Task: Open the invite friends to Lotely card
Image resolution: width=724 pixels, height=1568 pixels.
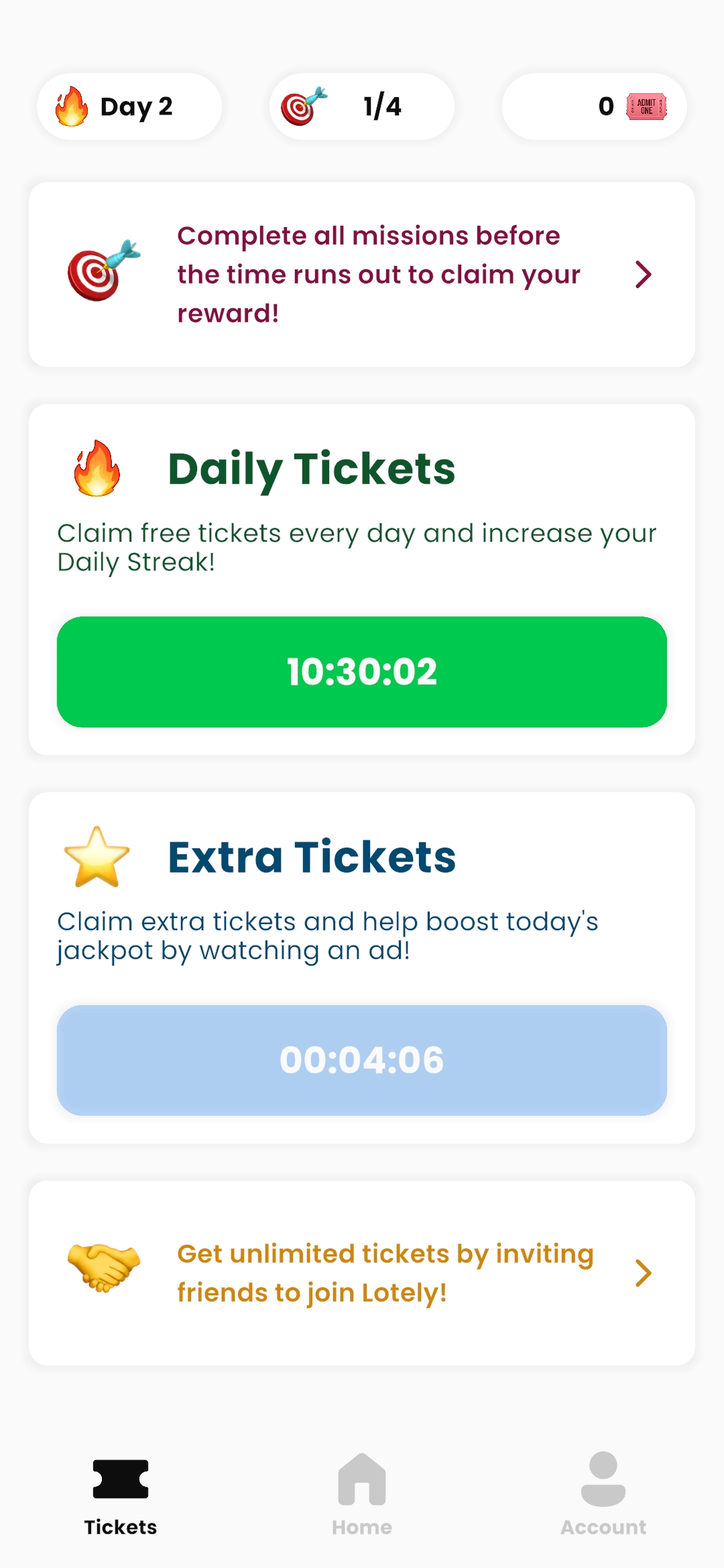Action: 361,1272
